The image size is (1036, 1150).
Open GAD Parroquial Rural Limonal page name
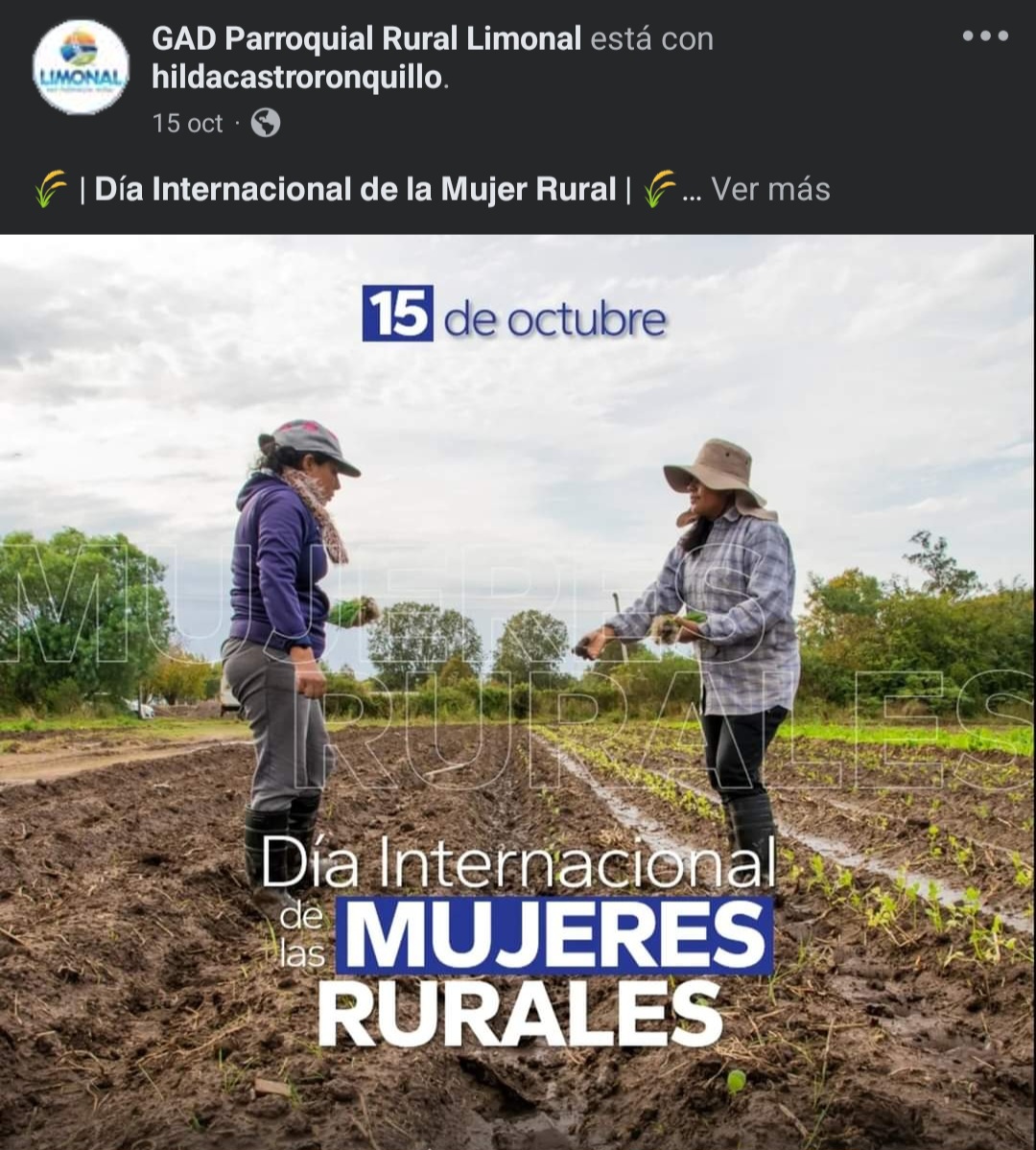click(x=366, y=38)
